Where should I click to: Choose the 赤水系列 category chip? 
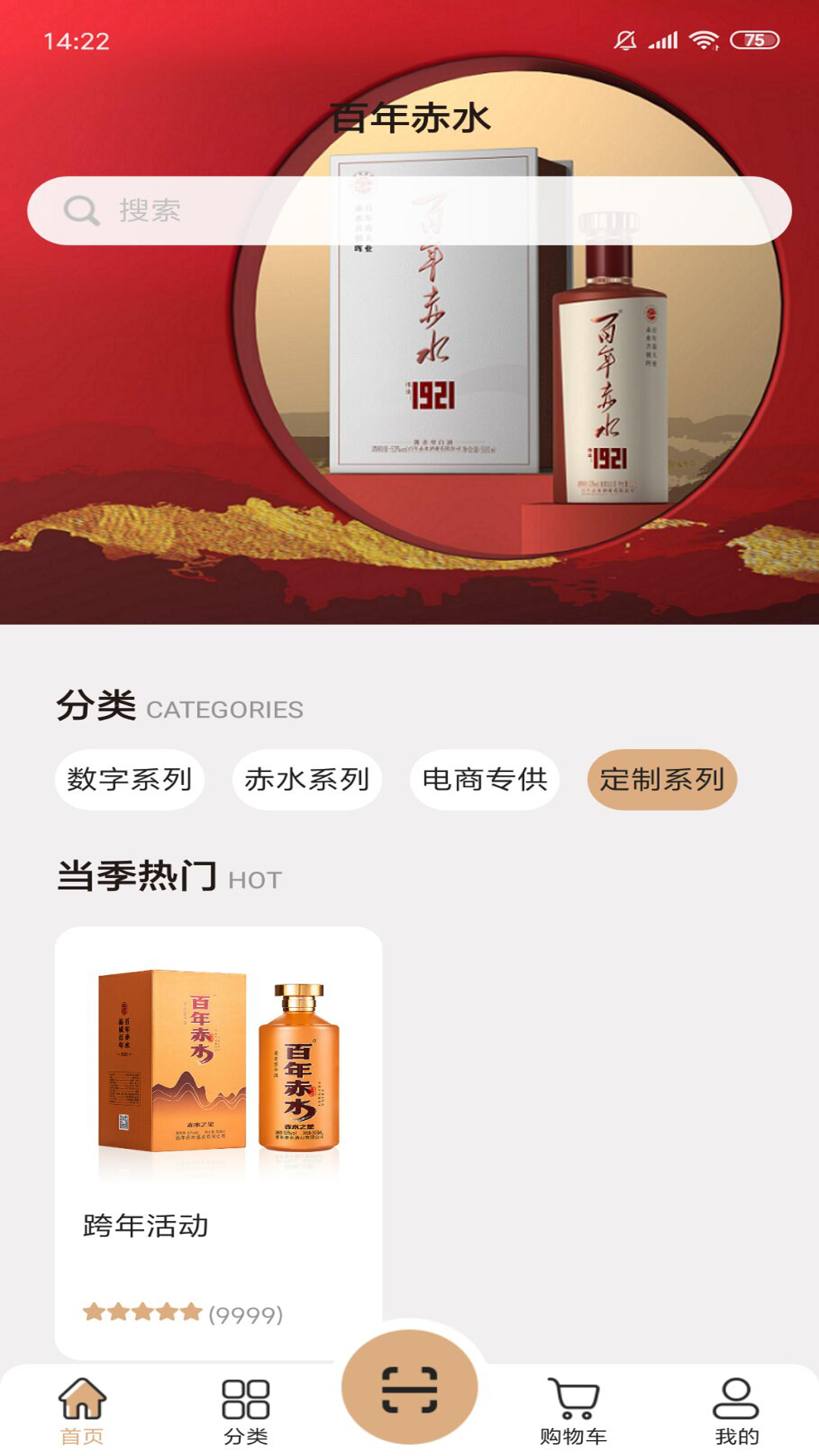point(306,780)
